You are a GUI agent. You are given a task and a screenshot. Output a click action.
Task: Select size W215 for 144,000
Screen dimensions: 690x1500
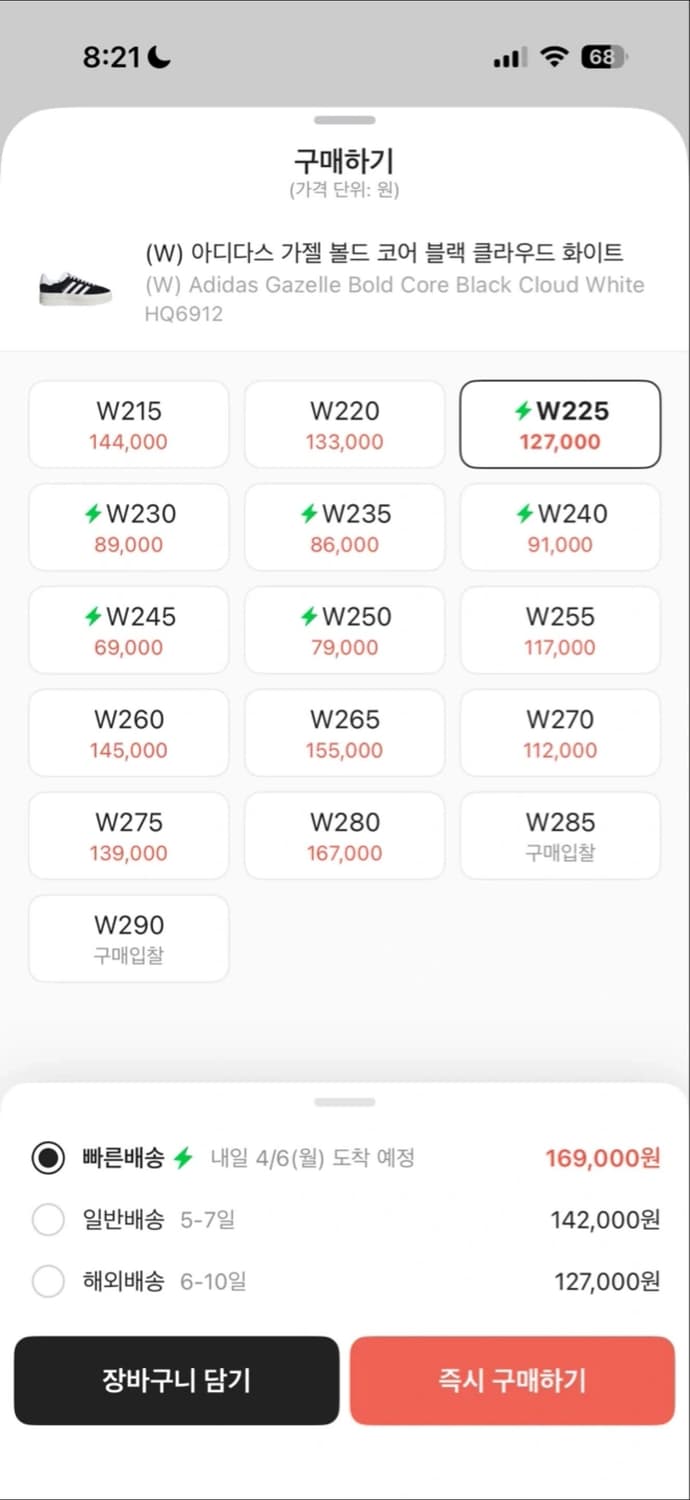click(x=129, y=425)
